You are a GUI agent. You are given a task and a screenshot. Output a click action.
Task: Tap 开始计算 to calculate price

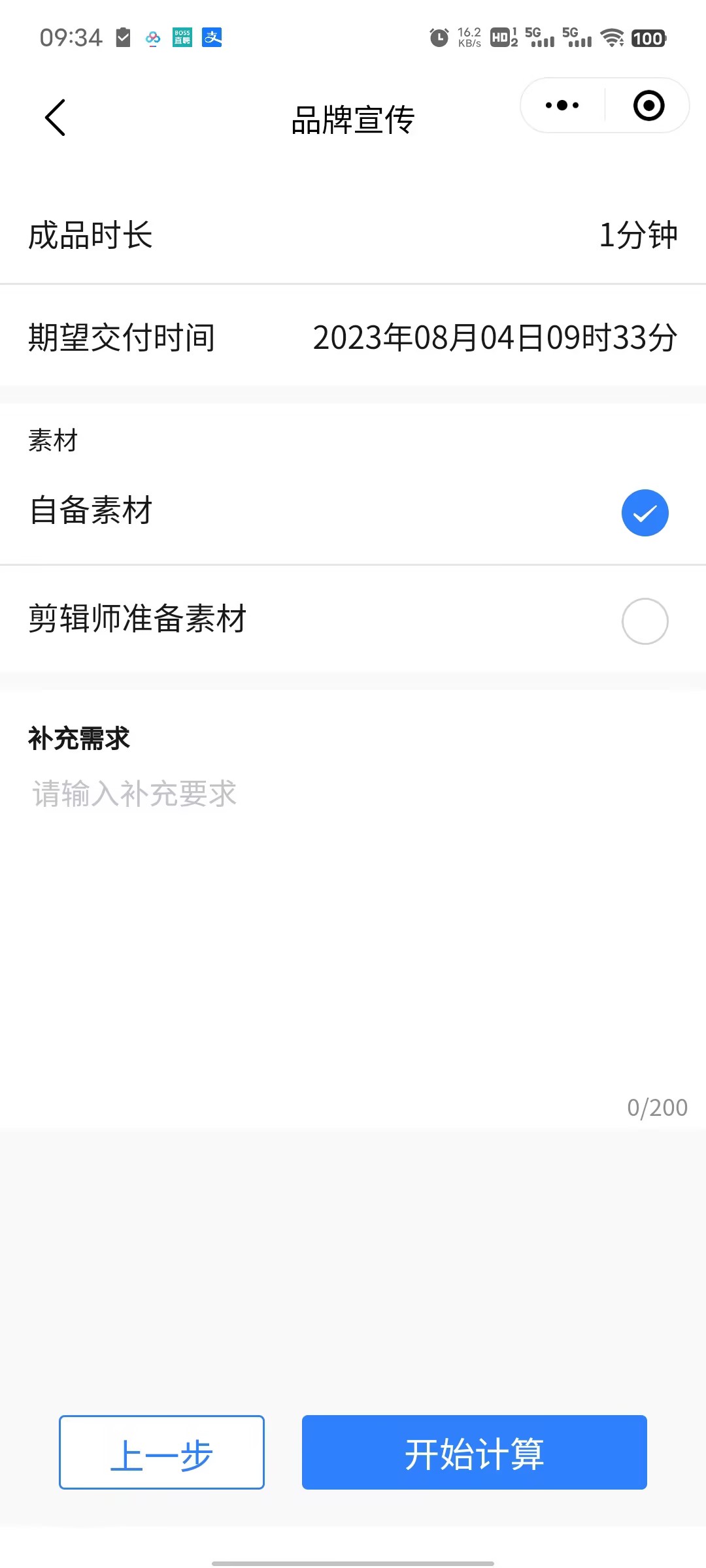click(474, 1452)
